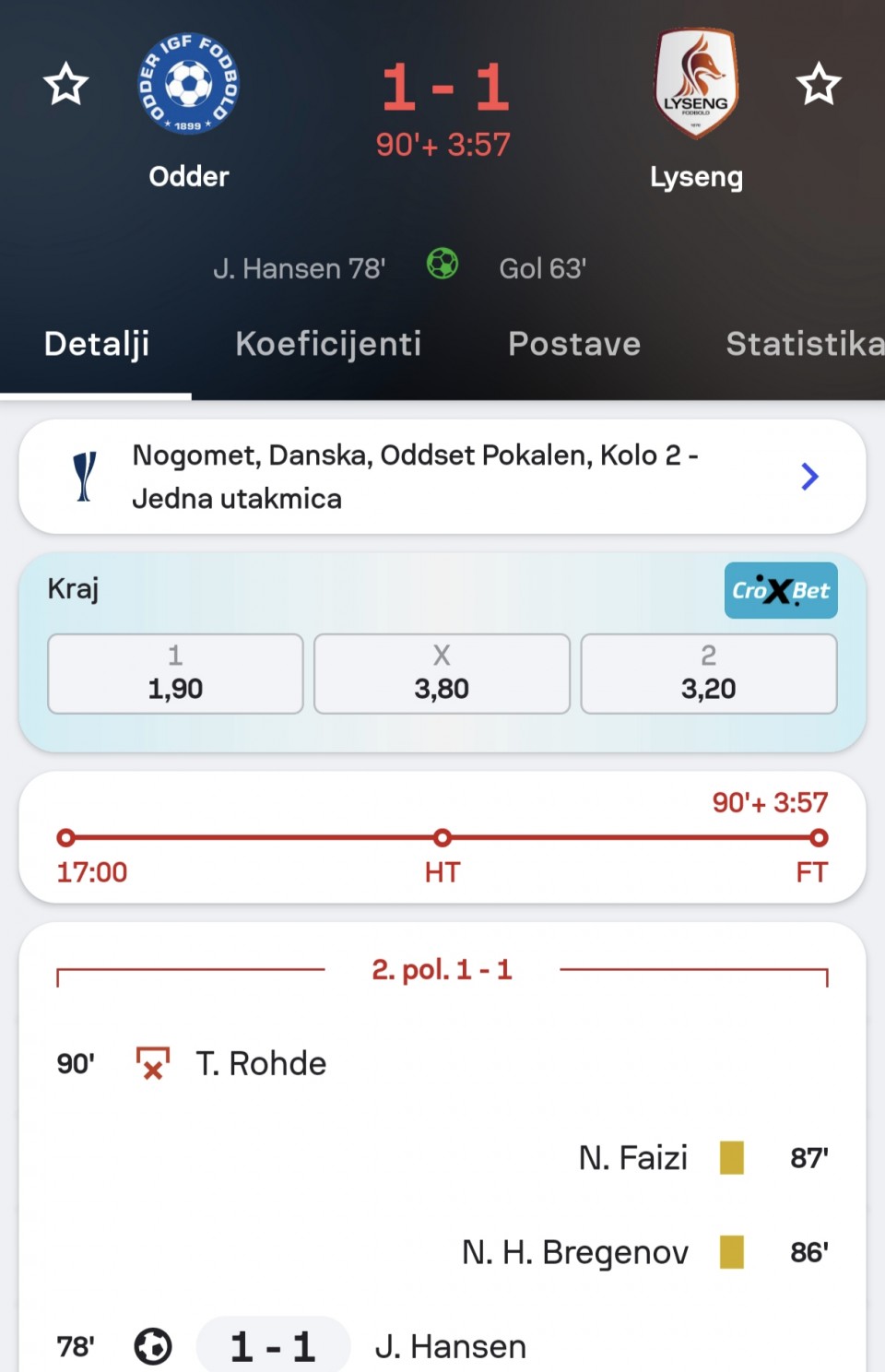885x1372 pixels.
Task: Favorite the Lyseng team with the star
Action: (819, 85)
